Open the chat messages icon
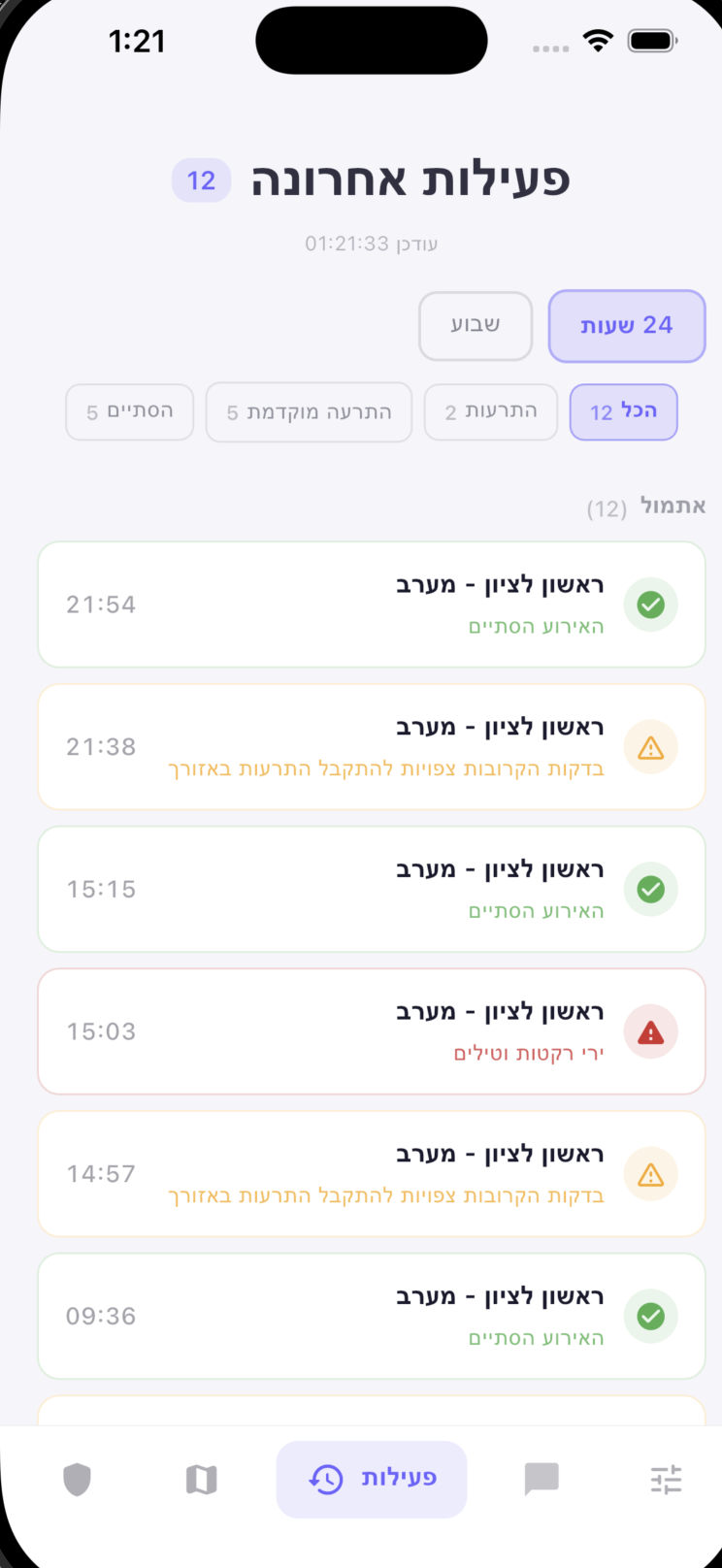The height and width of the screenshot is (1568, 722). 541,1479
